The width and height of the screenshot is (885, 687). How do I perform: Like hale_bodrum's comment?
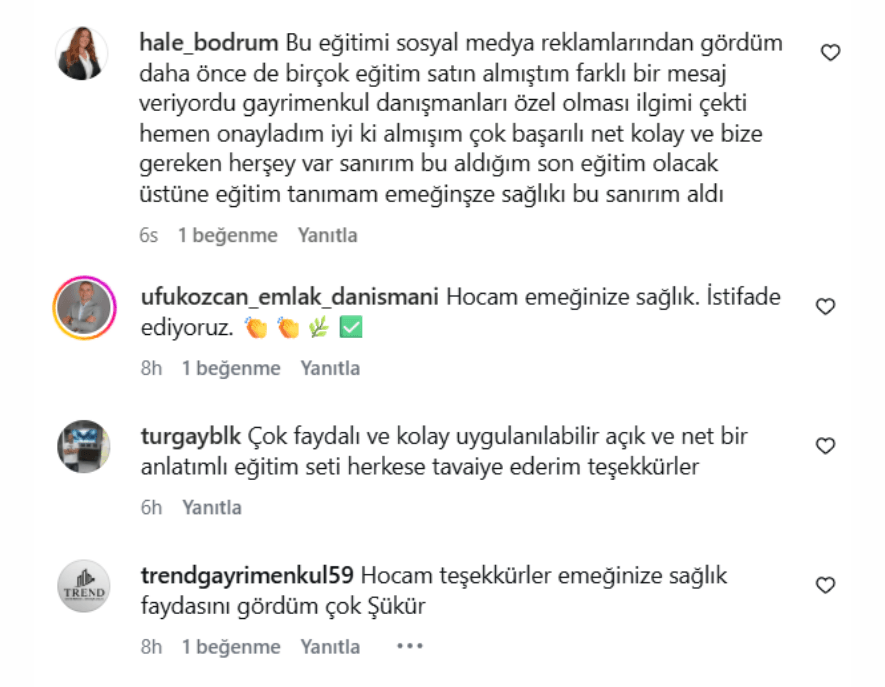coord(830,53)
